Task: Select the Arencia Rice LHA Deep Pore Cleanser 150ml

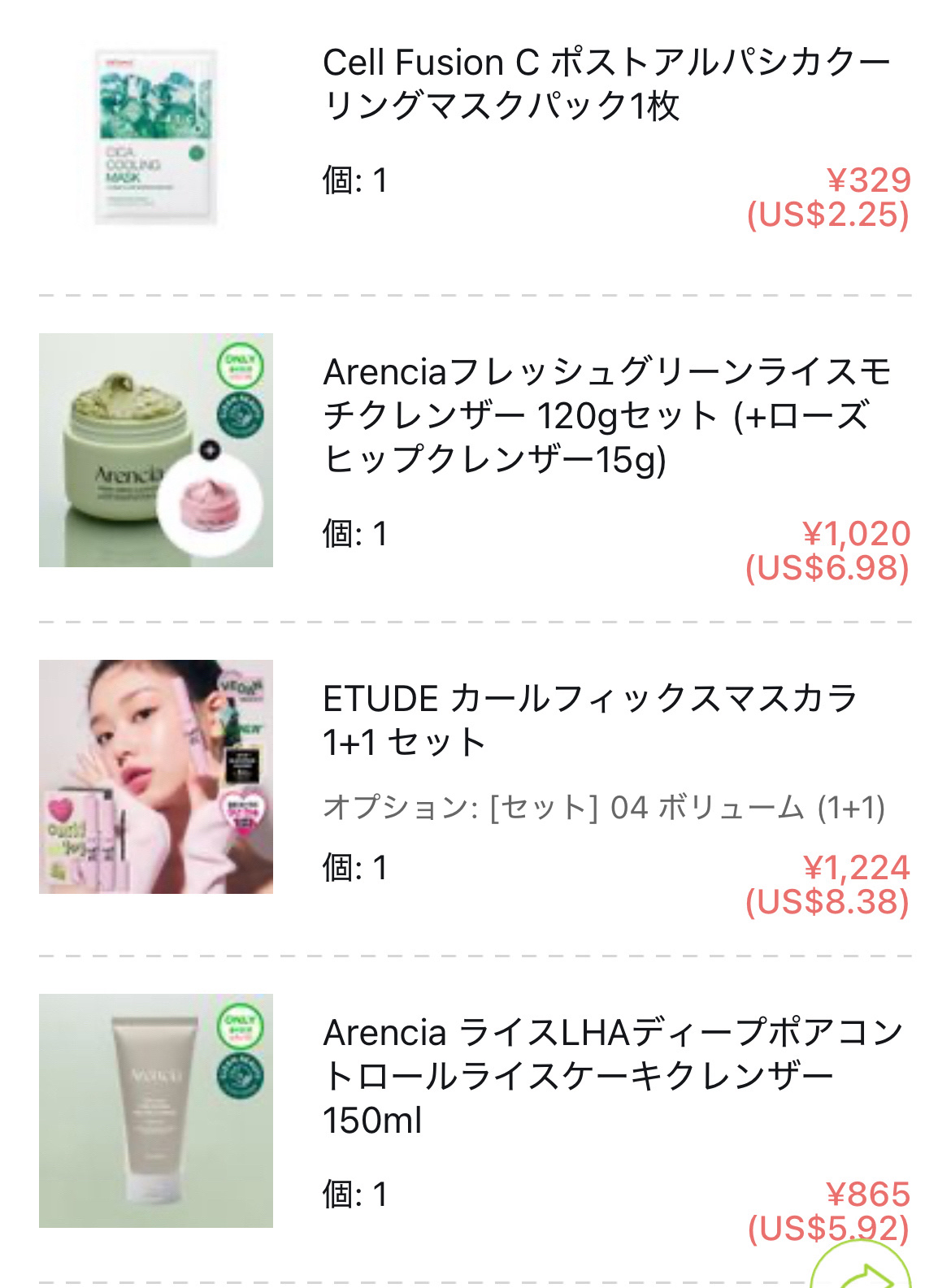Action: tap(611, 1075)
